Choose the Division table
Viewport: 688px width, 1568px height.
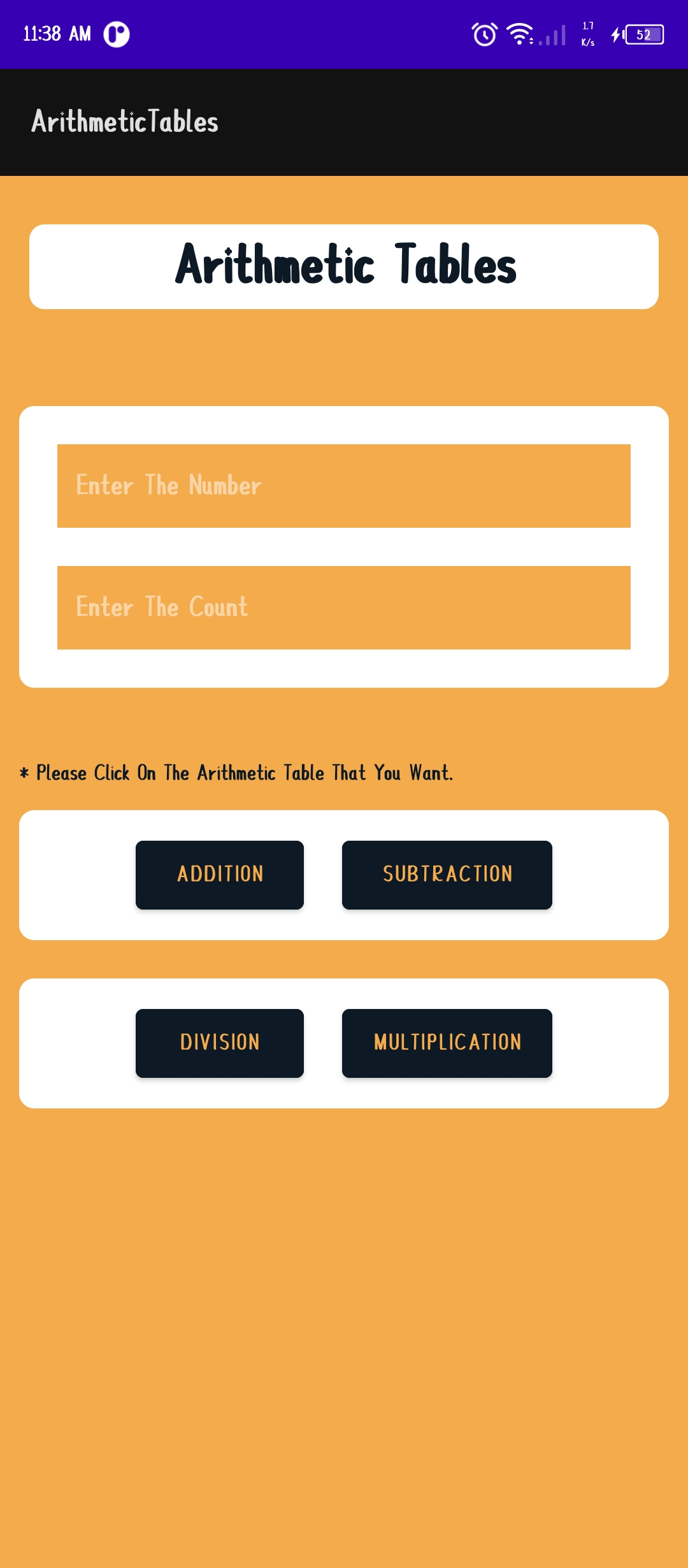(x=220, y=1043)
